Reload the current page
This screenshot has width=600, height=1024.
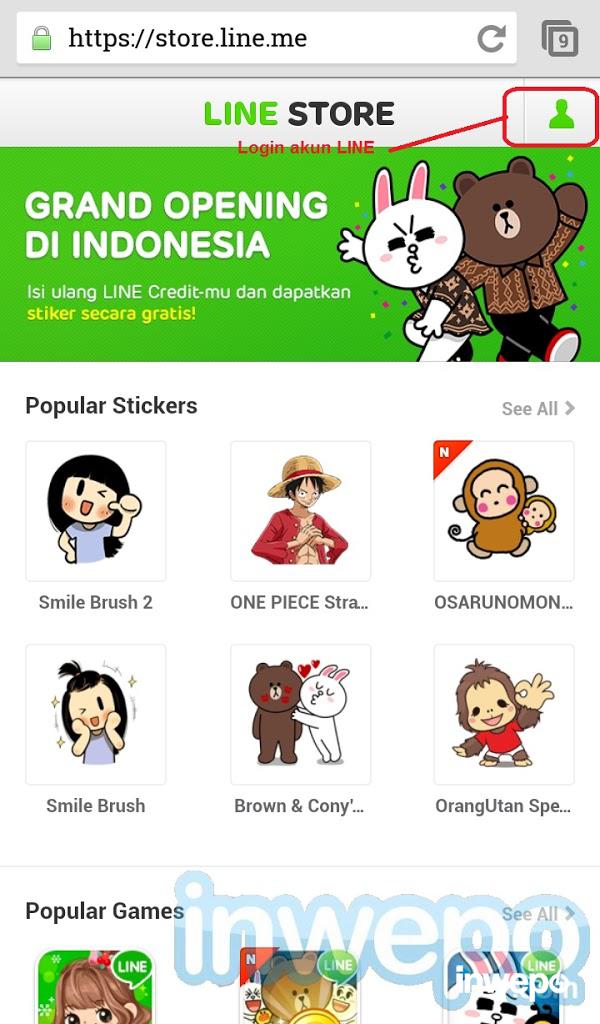[491, 39]
